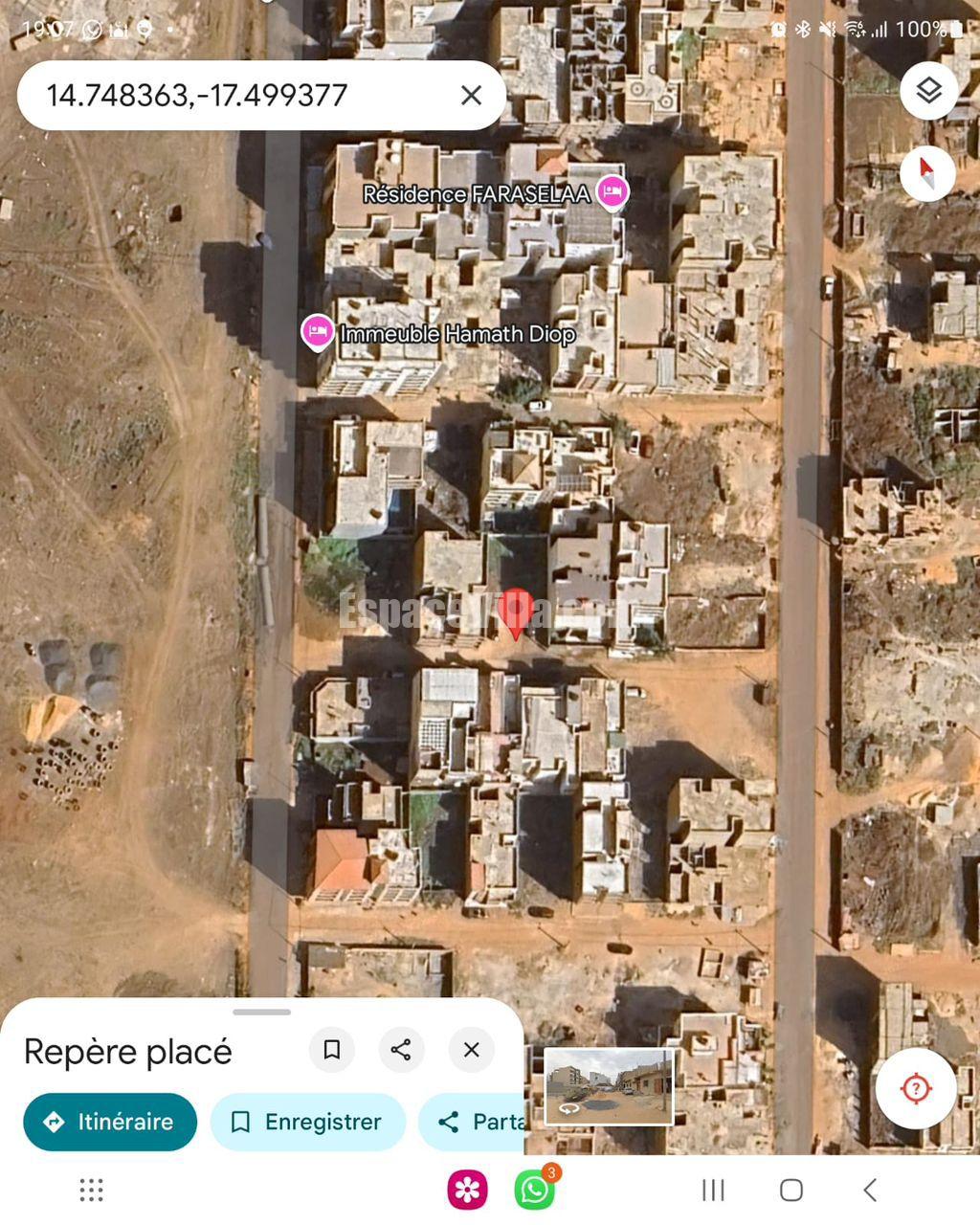Open the app drawer grid

coord(91,1190)
